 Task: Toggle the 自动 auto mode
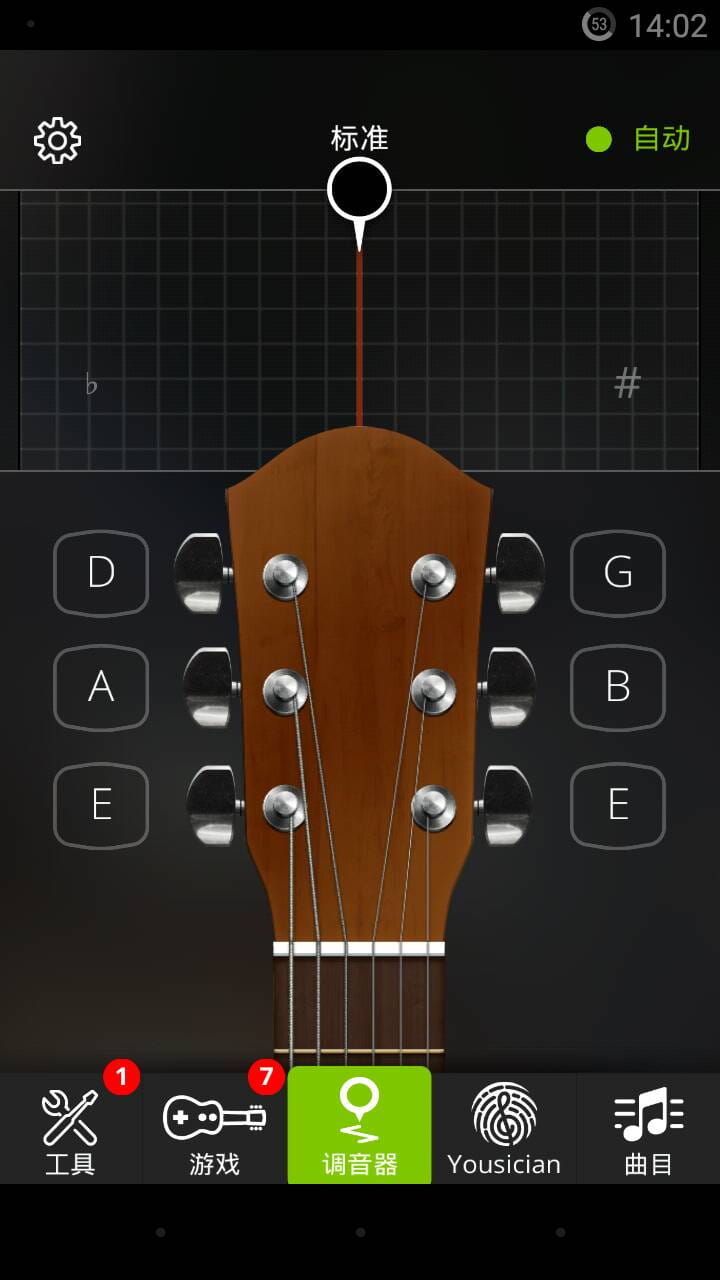click(x=638, y=139)
